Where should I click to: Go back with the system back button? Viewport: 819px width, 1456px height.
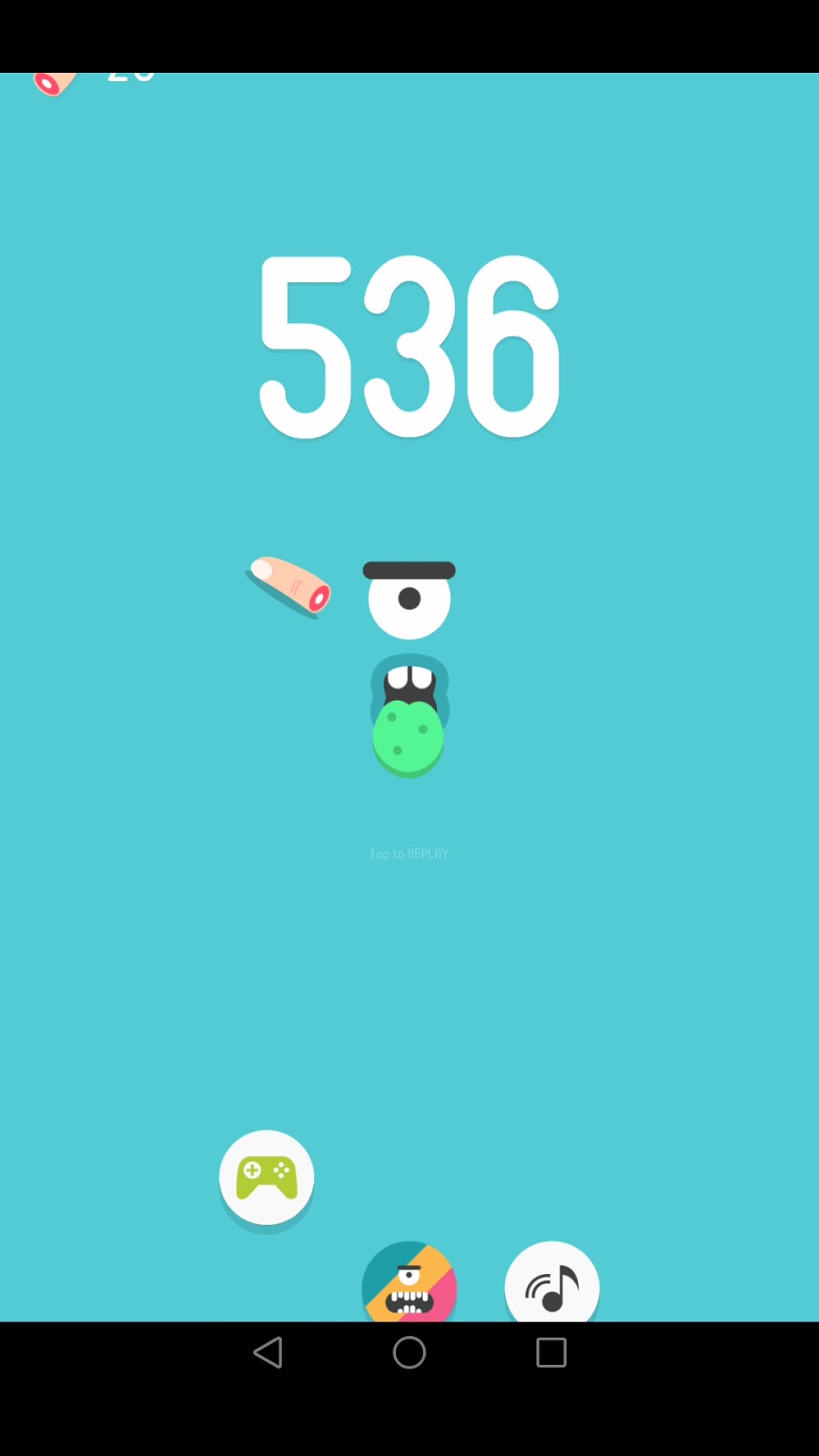[x=268, y=1352]
